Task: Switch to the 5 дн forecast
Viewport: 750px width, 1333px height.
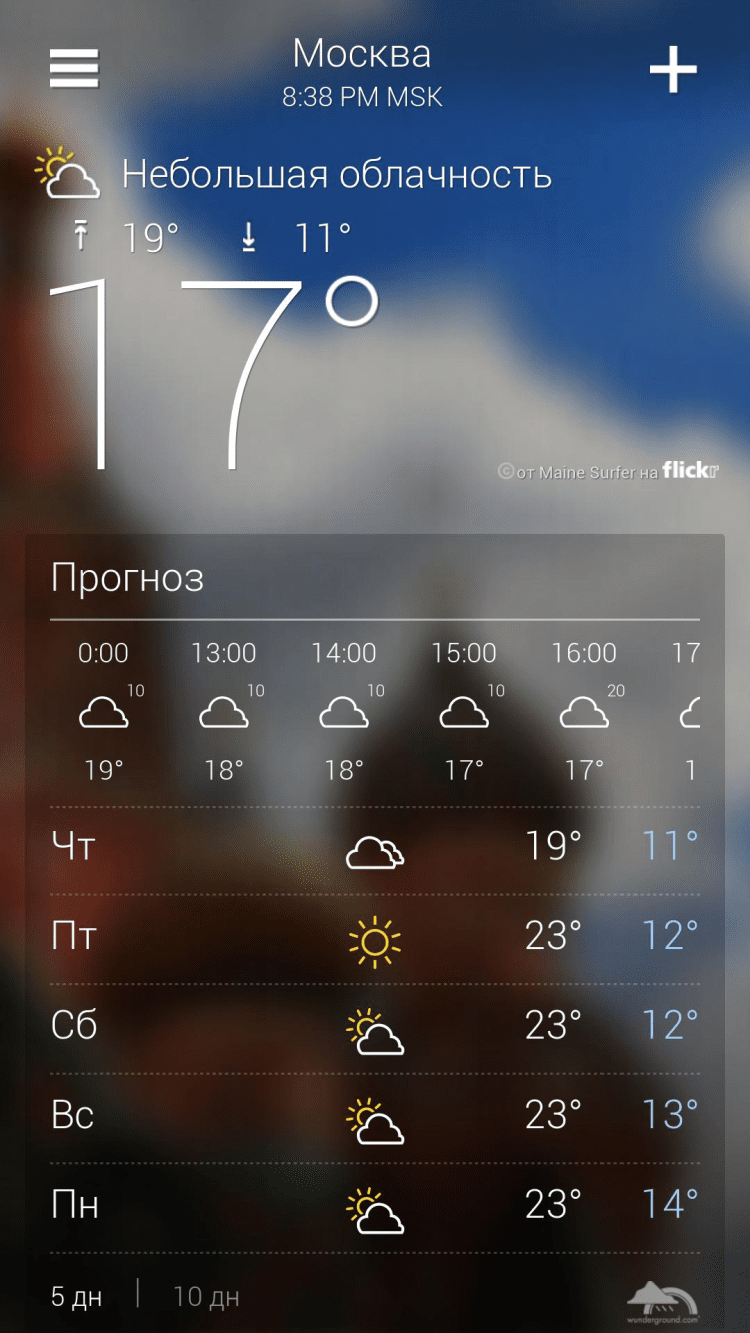Action: (77, 1297)
